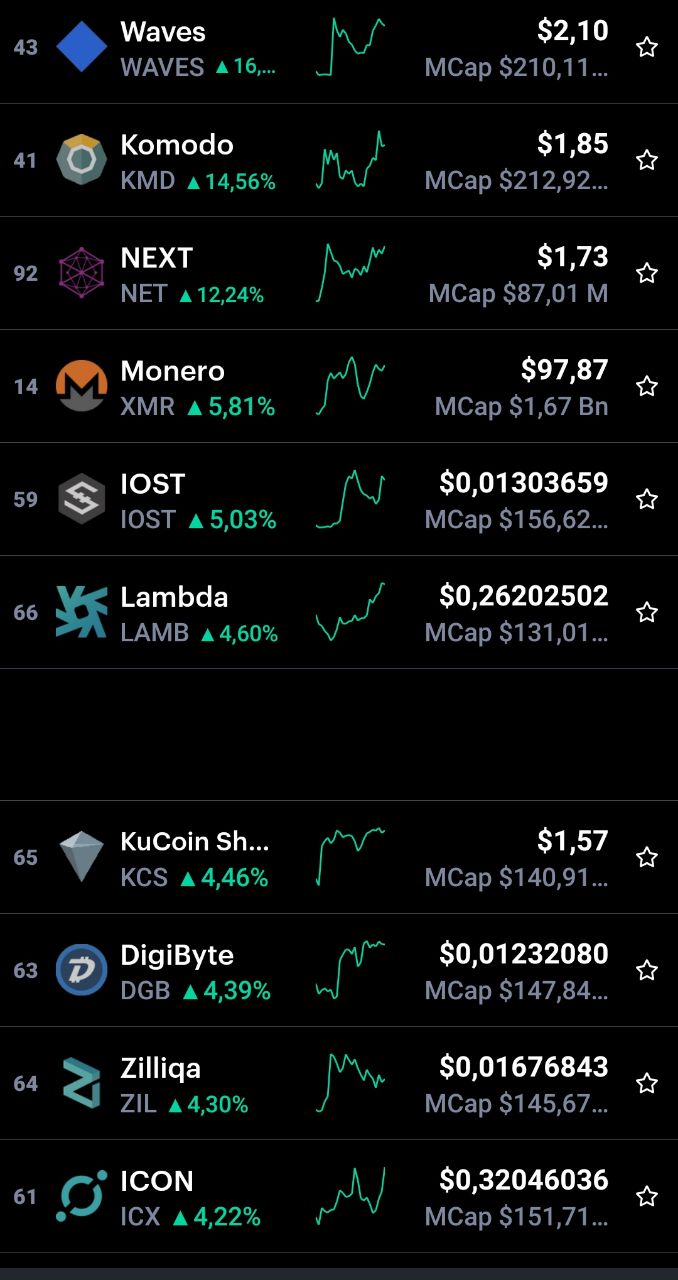
Task: Open ICON ICX details
Action: click(339, 1196)
